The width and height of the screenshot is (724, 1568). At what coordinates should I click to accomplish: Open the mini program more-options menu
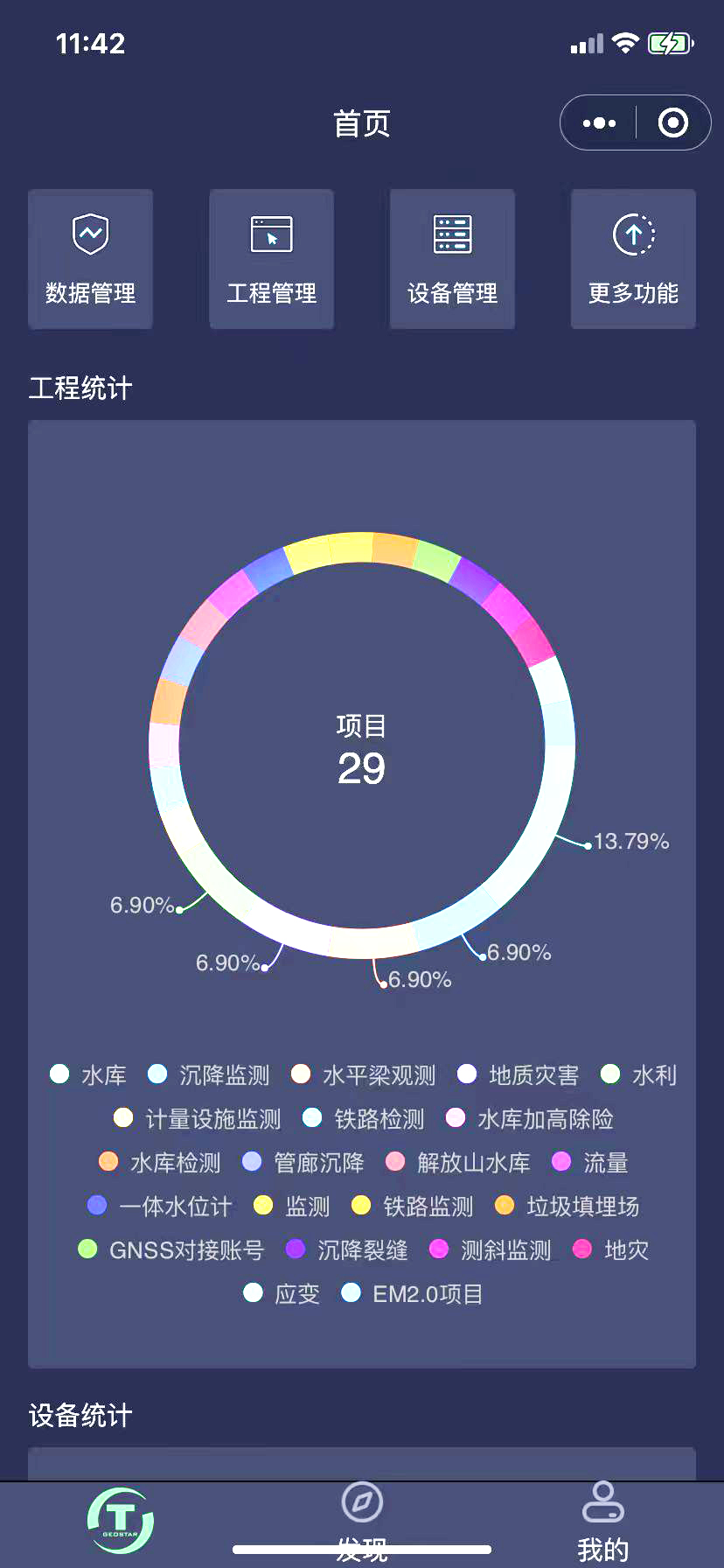point(599,123)
